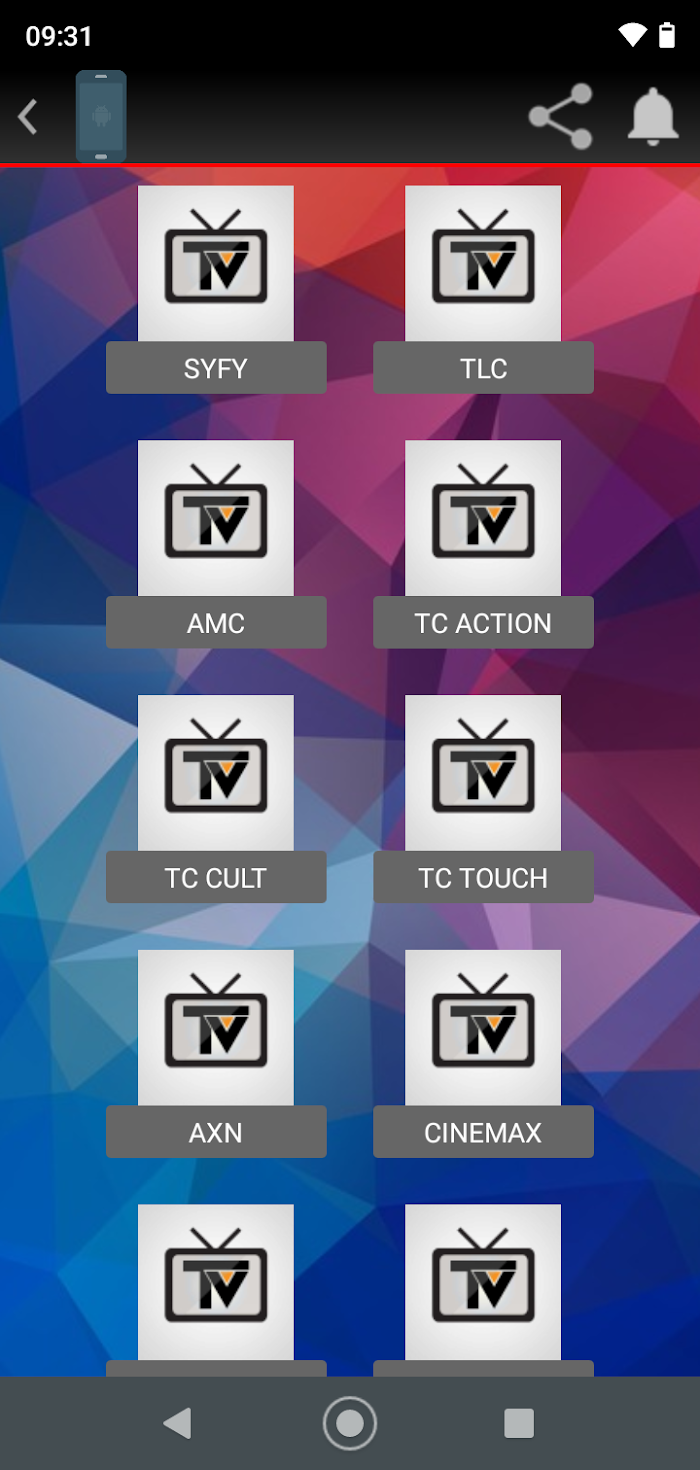Image resolution: width=700 pixels, height=1470 pixels.
Task: Watch the AMC channel
Action: click(x=216, y=545)
